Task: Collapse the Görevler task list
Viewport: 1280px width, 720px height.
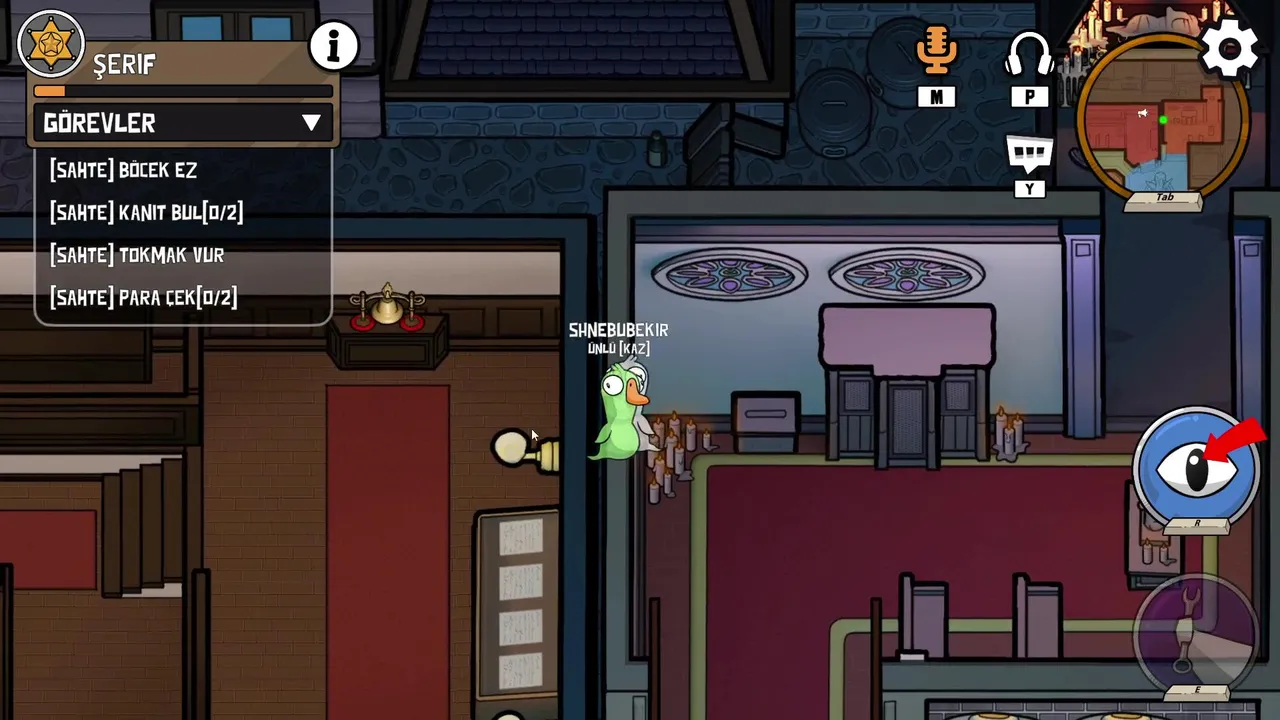Action: pyautogui.click(x=311, y=123)
